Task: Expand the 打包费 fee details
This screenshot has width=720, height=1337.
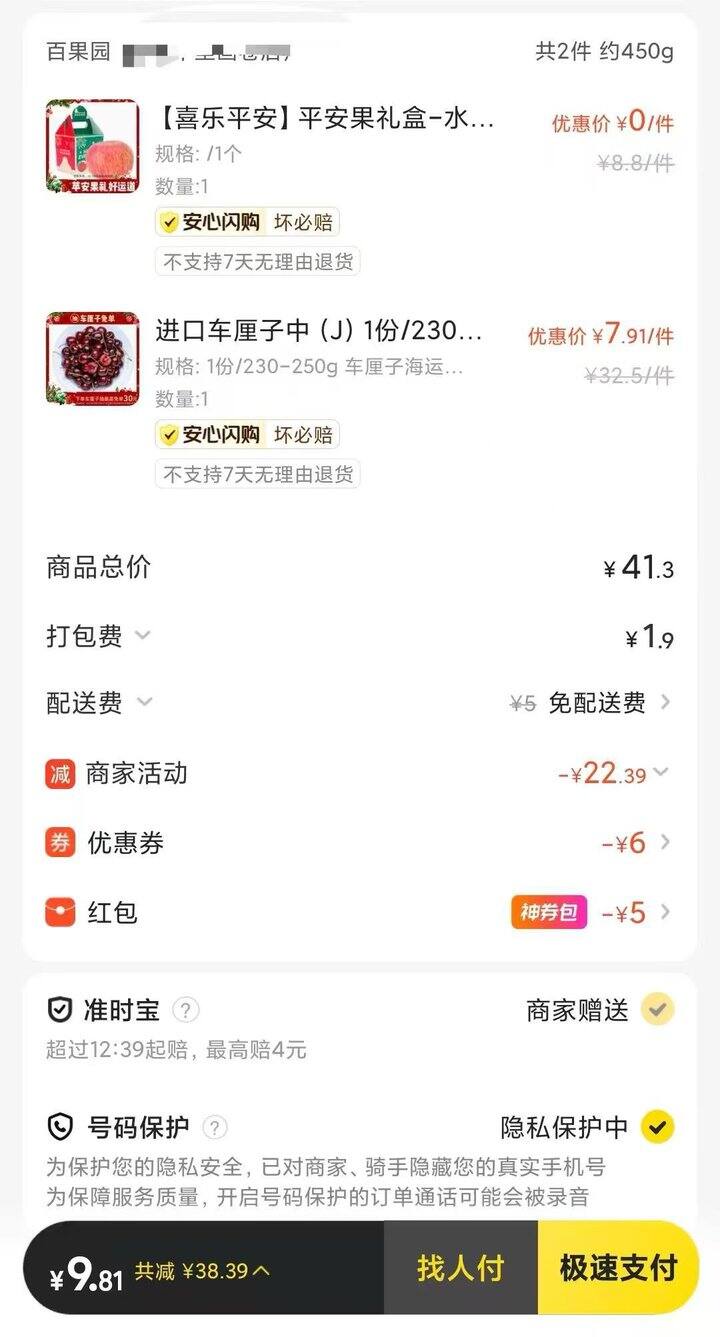Action: click(x=143, y=636)
